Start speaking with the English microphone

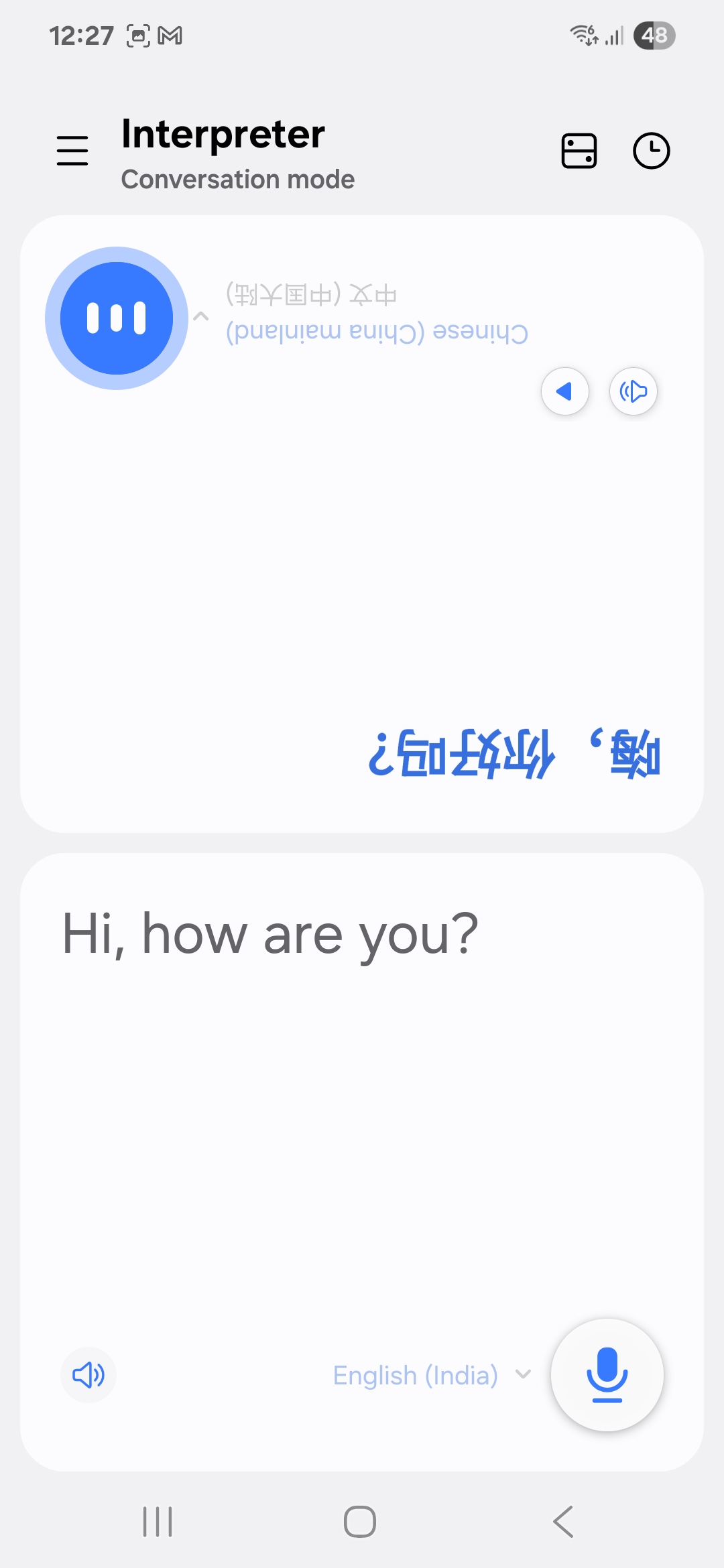coord(607,1375)
